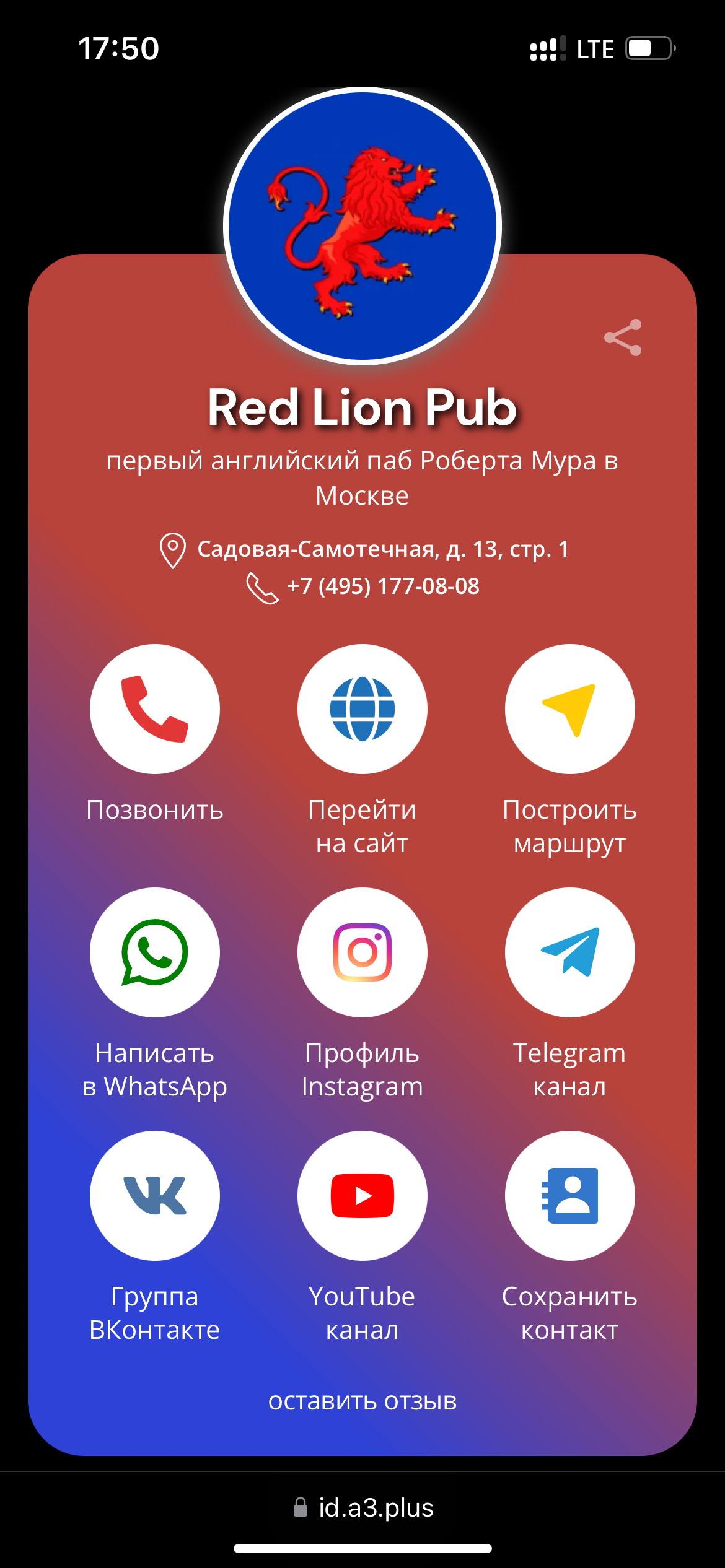Call the pub via Позвонить button
The image size is (725, 1568).
tap(155, 708)
